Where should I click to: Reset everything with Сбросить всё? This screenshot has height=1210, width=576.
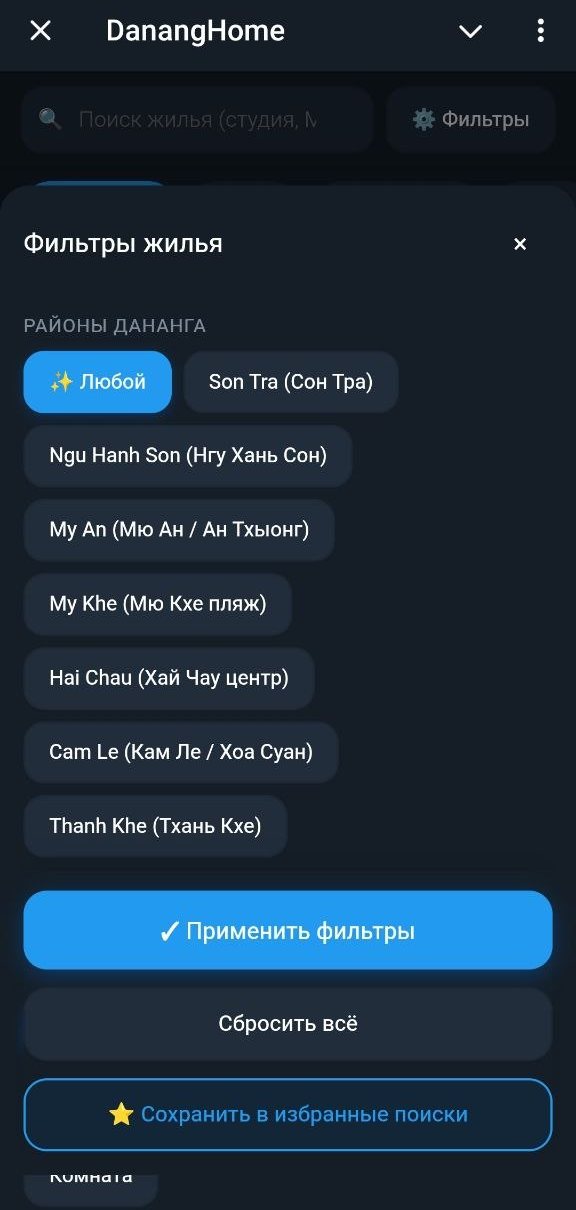coord(288,1024)
